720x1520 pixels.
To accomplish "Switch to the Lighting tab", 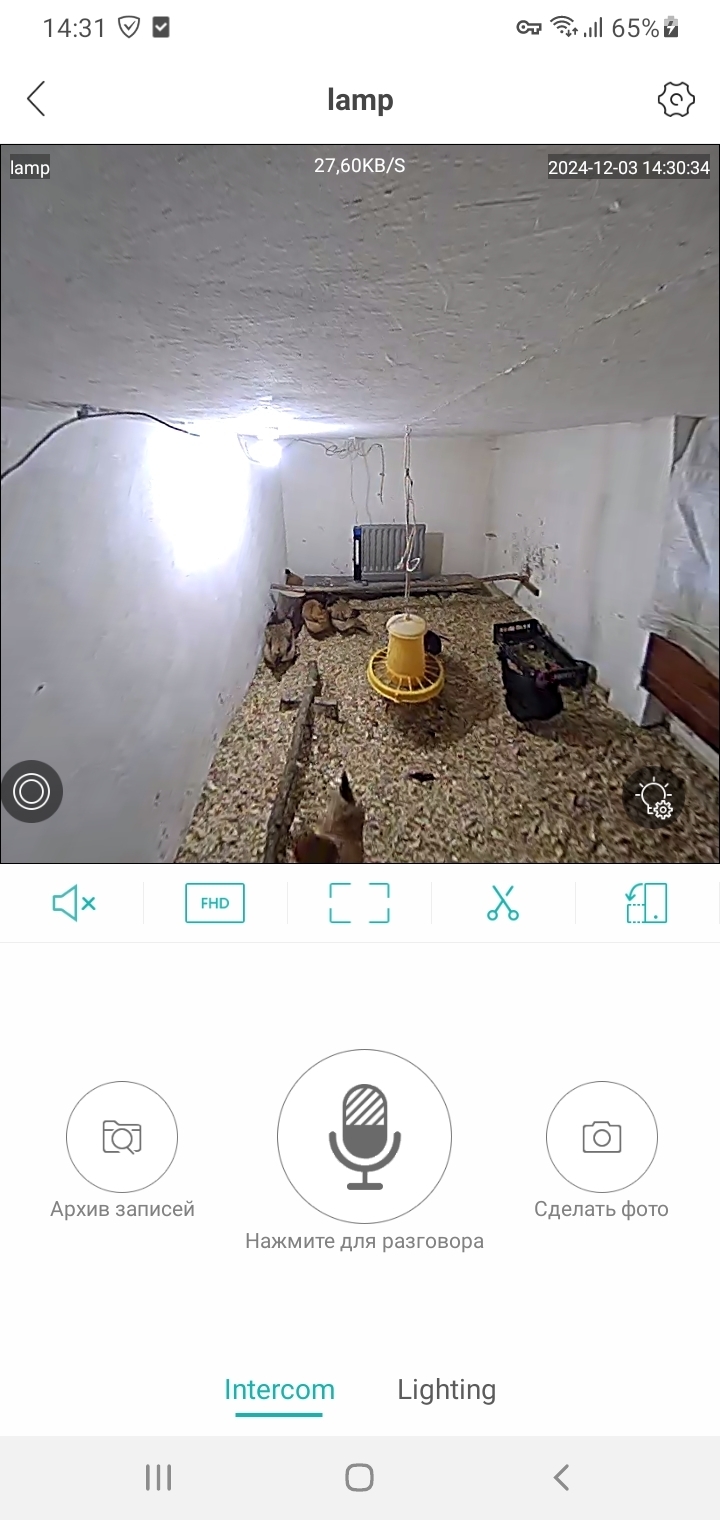I will pyautogui.click(x=446, y=1390).
